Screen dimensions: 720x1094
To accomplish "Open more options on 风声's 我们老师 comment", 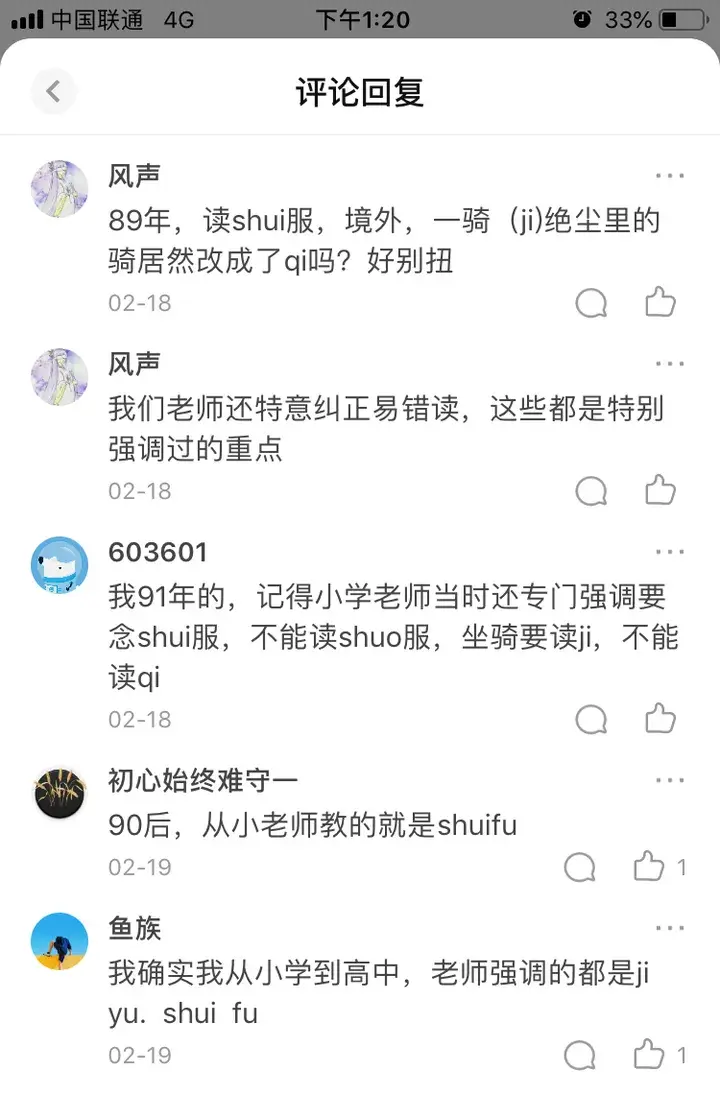I will pos(670,364).
